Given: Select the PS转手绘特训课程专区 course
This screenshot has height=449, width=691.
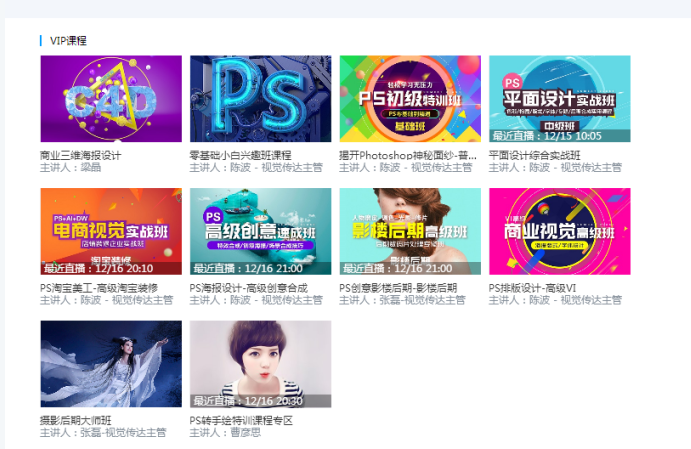Looking at the screenshot, I should [x=260, y=364].
